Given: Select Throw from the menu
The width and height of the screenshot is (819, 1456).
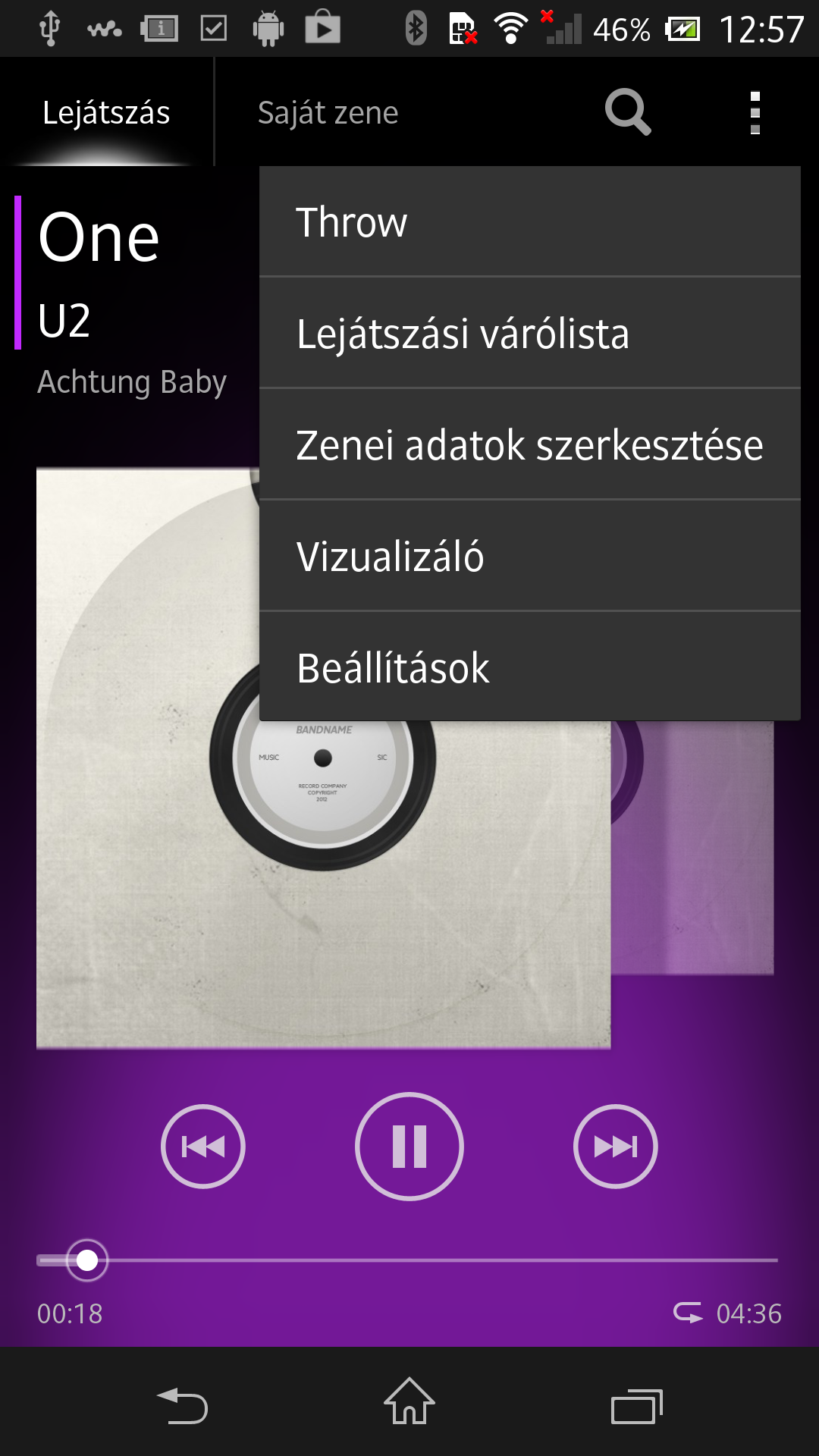Looking at the screenshot, I should tap(529, 222).
